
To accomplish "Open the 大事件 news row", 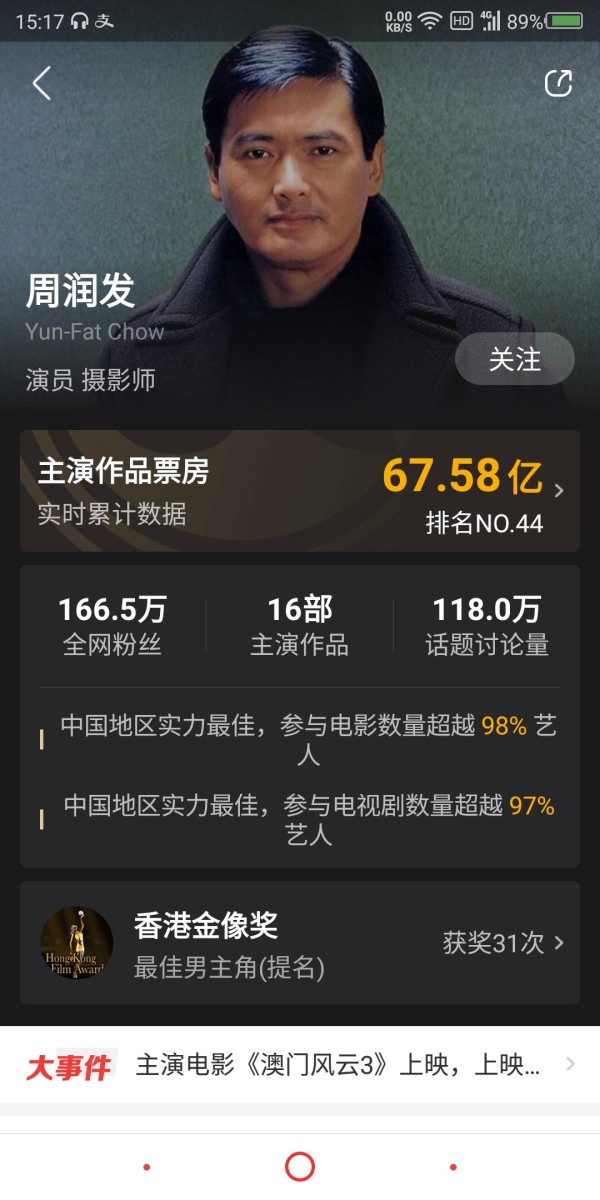I will [300, 1066].
